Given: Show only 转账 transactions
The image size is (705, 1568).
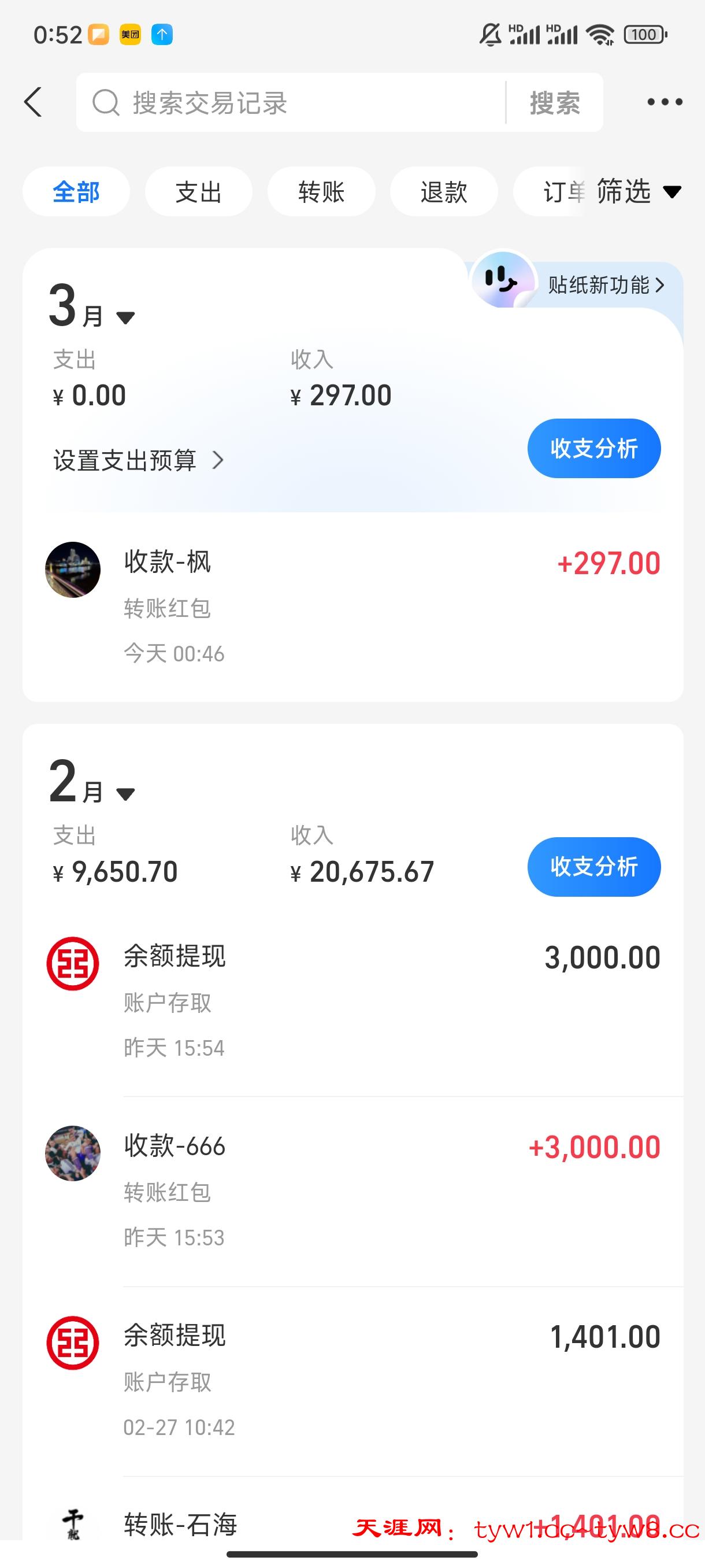Looking at the screenshot, I should pos(321,193).
